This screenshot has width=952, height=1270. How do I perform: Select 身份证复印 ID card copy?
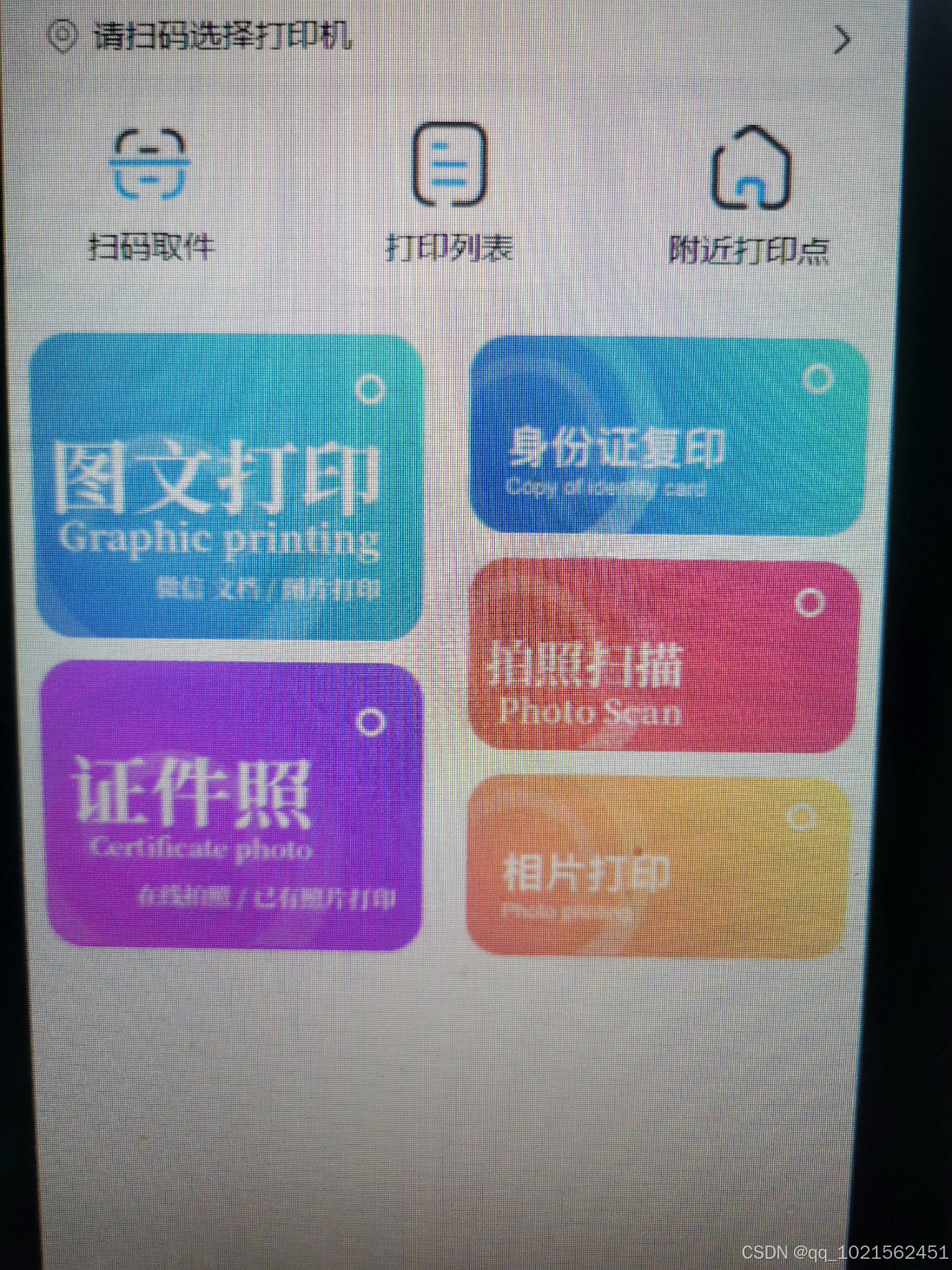click(666, 437)
